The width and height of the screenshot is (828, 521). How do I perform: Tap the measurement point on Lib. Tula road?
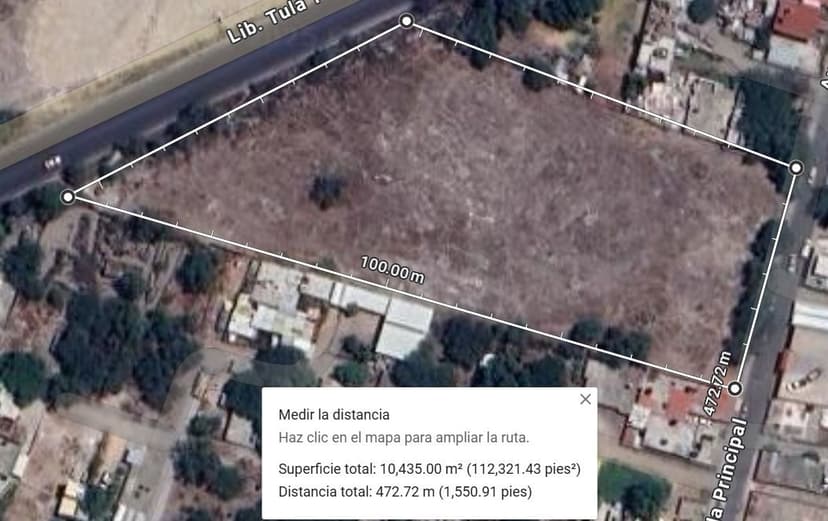406,21
